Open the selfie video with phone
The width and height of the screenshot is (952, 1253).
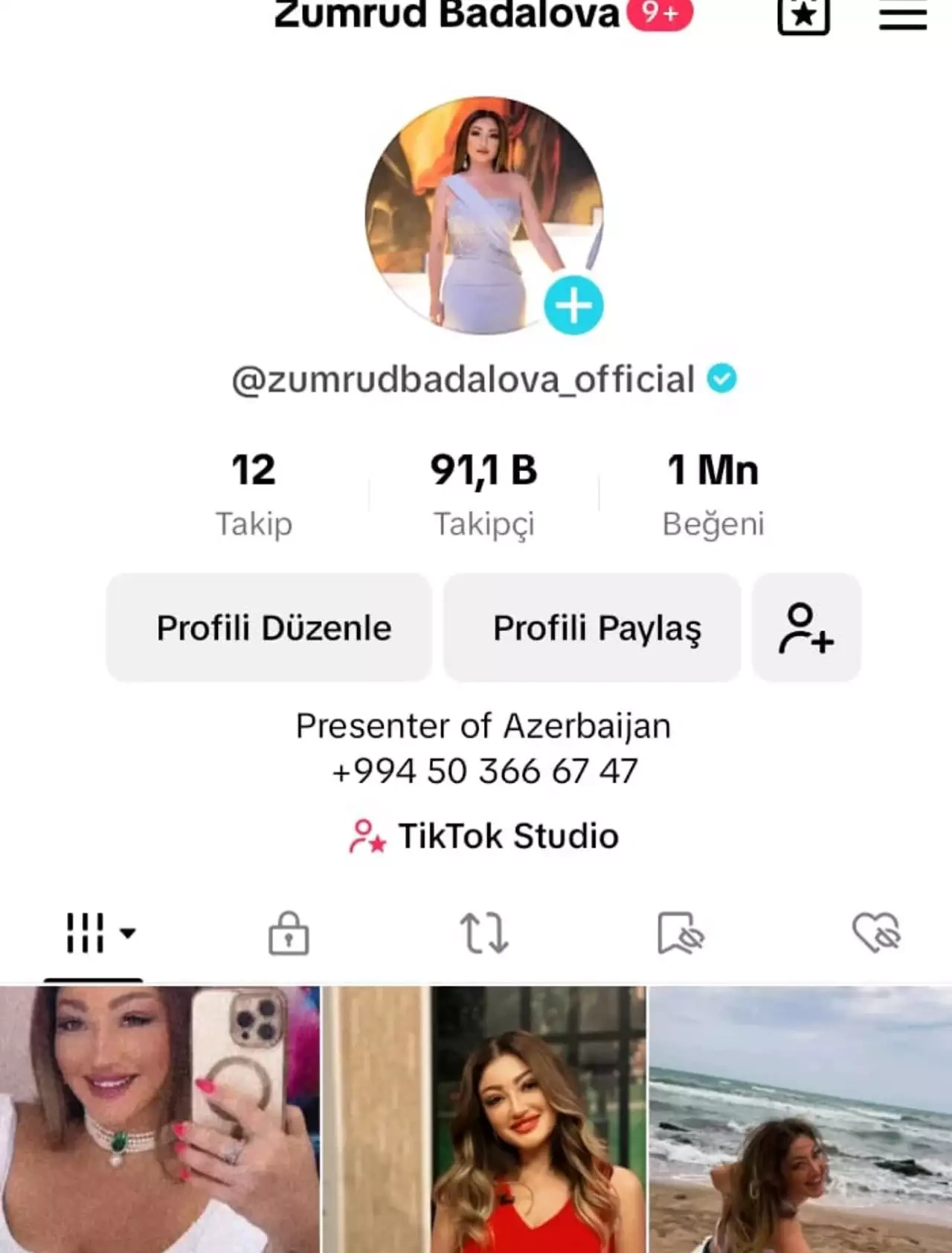(160, 1119)
